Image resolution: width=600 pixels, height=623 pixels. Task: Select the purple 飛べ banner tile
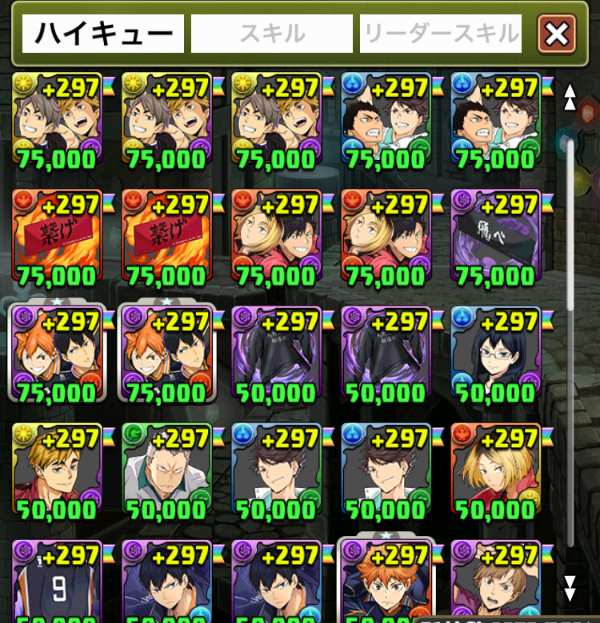click(494, 237)
